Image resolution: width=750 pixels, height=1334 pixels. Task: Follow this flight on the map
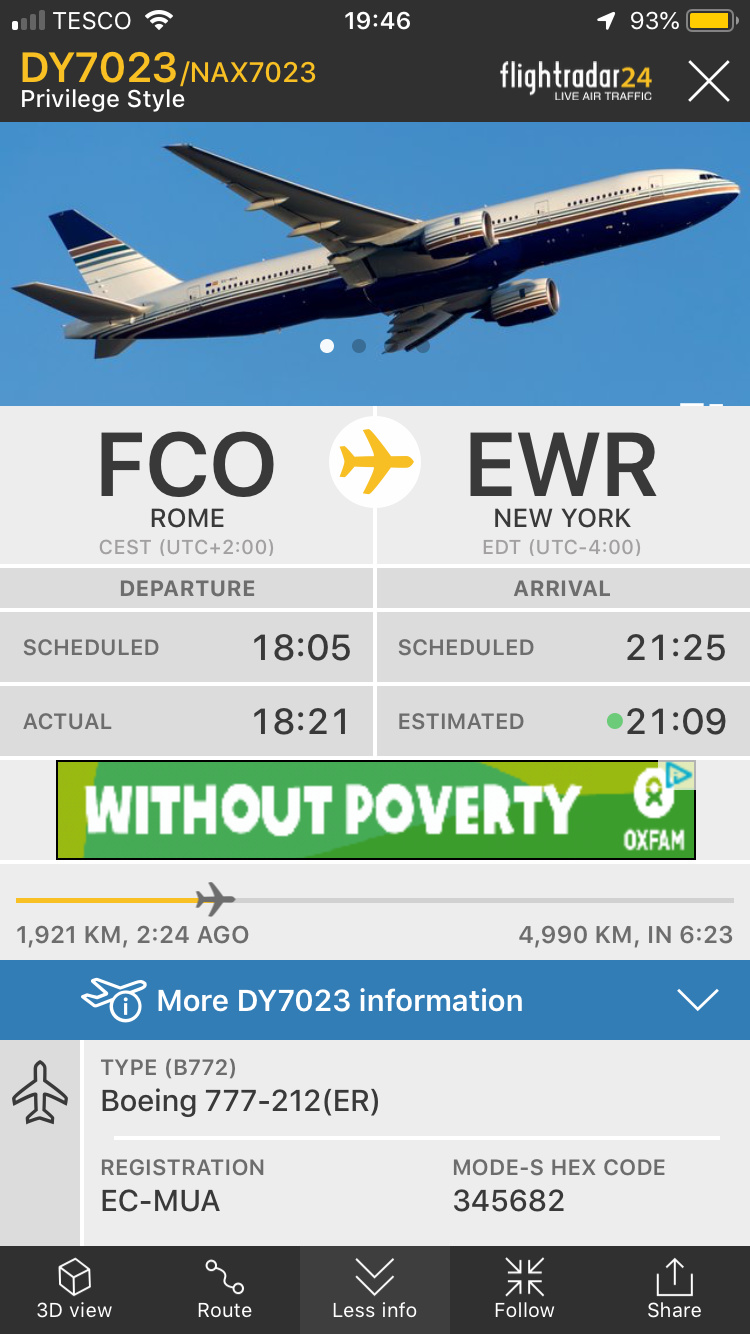click(524, 1289)
